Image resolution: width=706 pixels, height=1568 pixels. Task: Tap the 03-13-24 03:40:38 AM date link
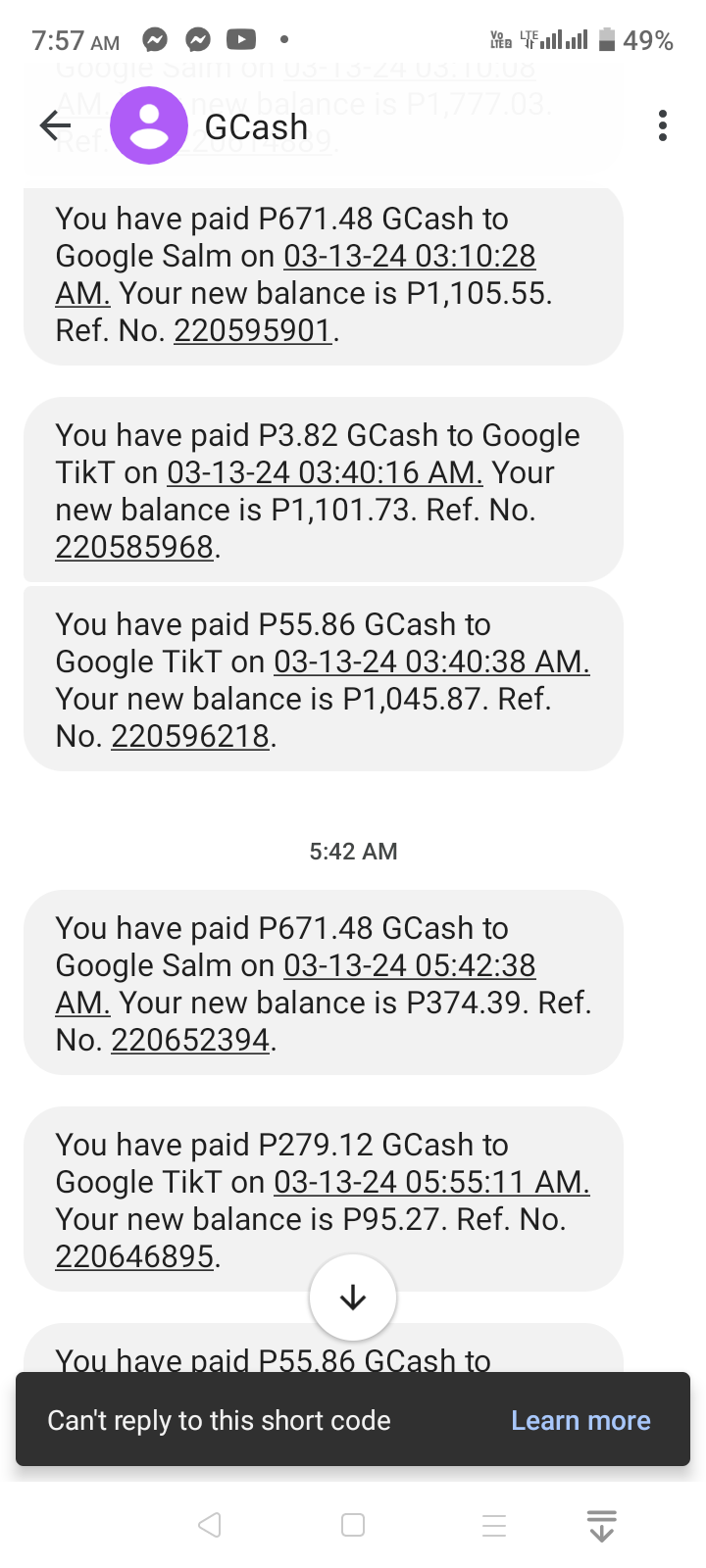point(431,661)
